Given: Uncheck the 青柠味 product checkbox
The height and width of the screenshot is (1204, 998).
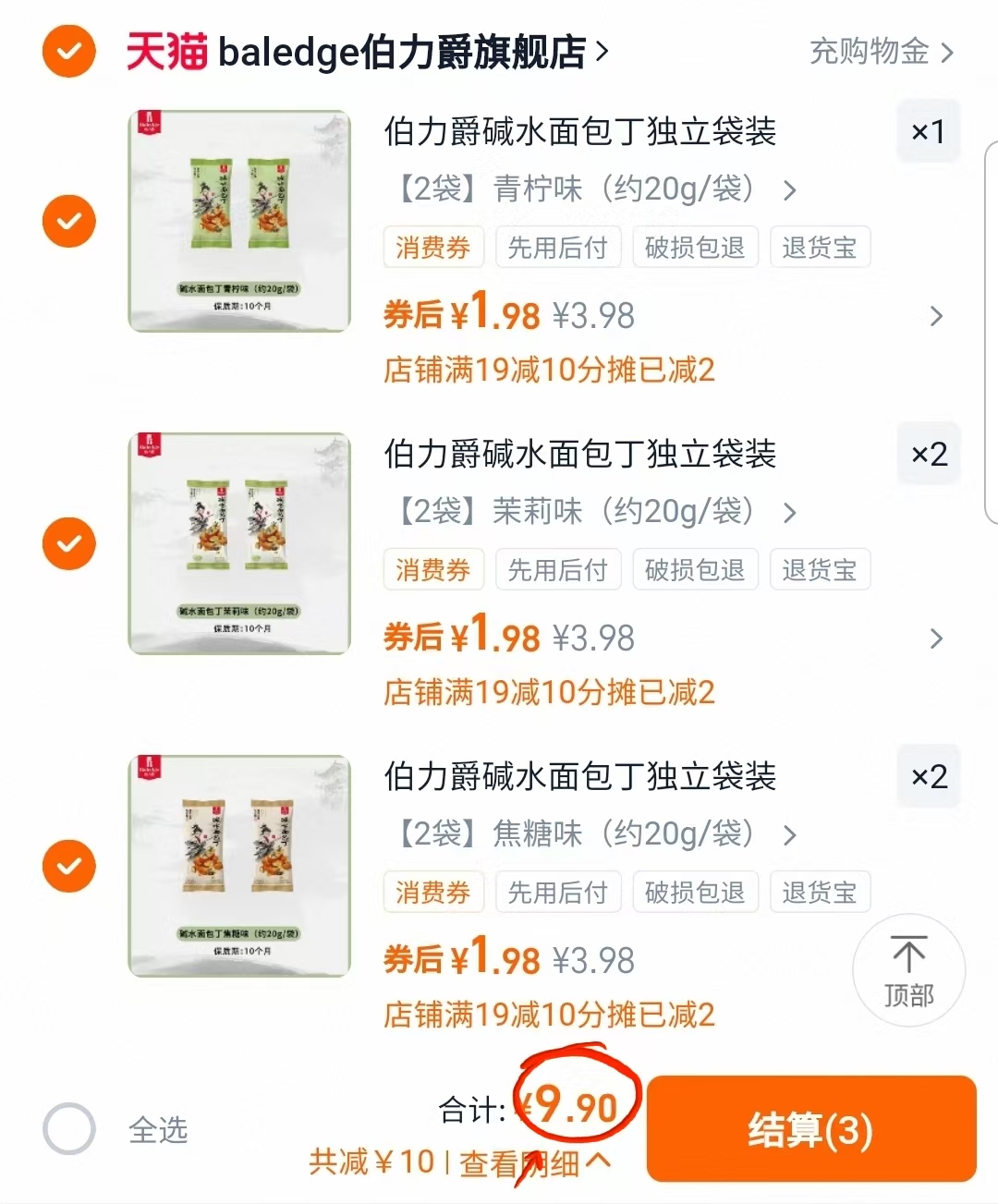Looking at the screenshot, I should (x=68, y=221).
